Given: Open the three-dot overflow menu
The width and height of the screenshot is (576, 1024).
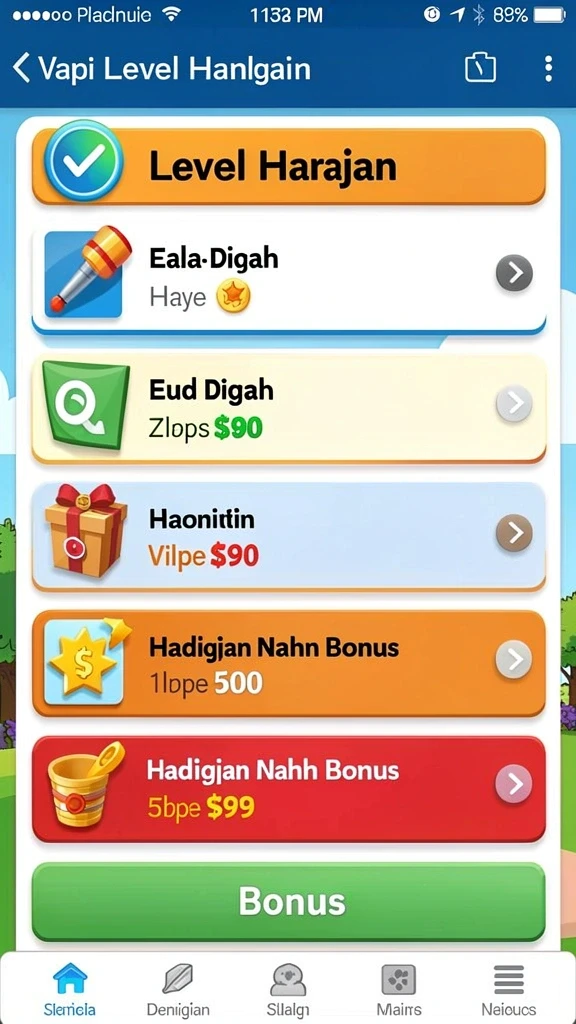Looking at the screenshot, I should point(548,68).
